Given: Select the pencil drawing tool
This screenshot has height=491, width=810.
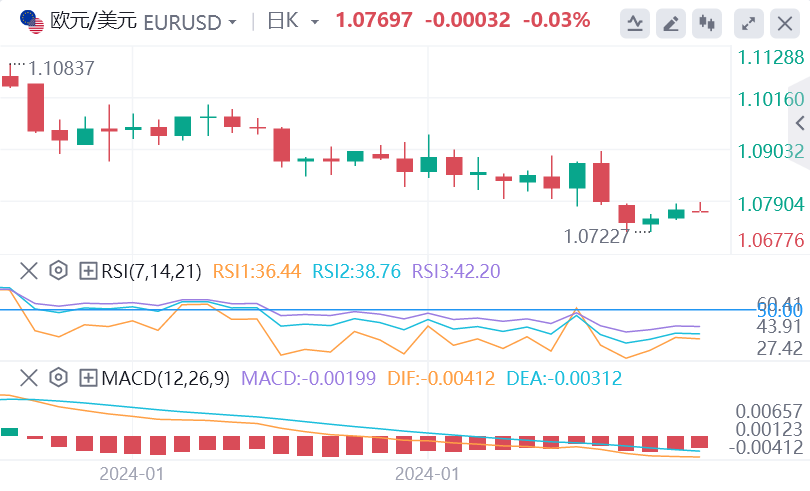Looking at the screenshot, I should 672,22.
